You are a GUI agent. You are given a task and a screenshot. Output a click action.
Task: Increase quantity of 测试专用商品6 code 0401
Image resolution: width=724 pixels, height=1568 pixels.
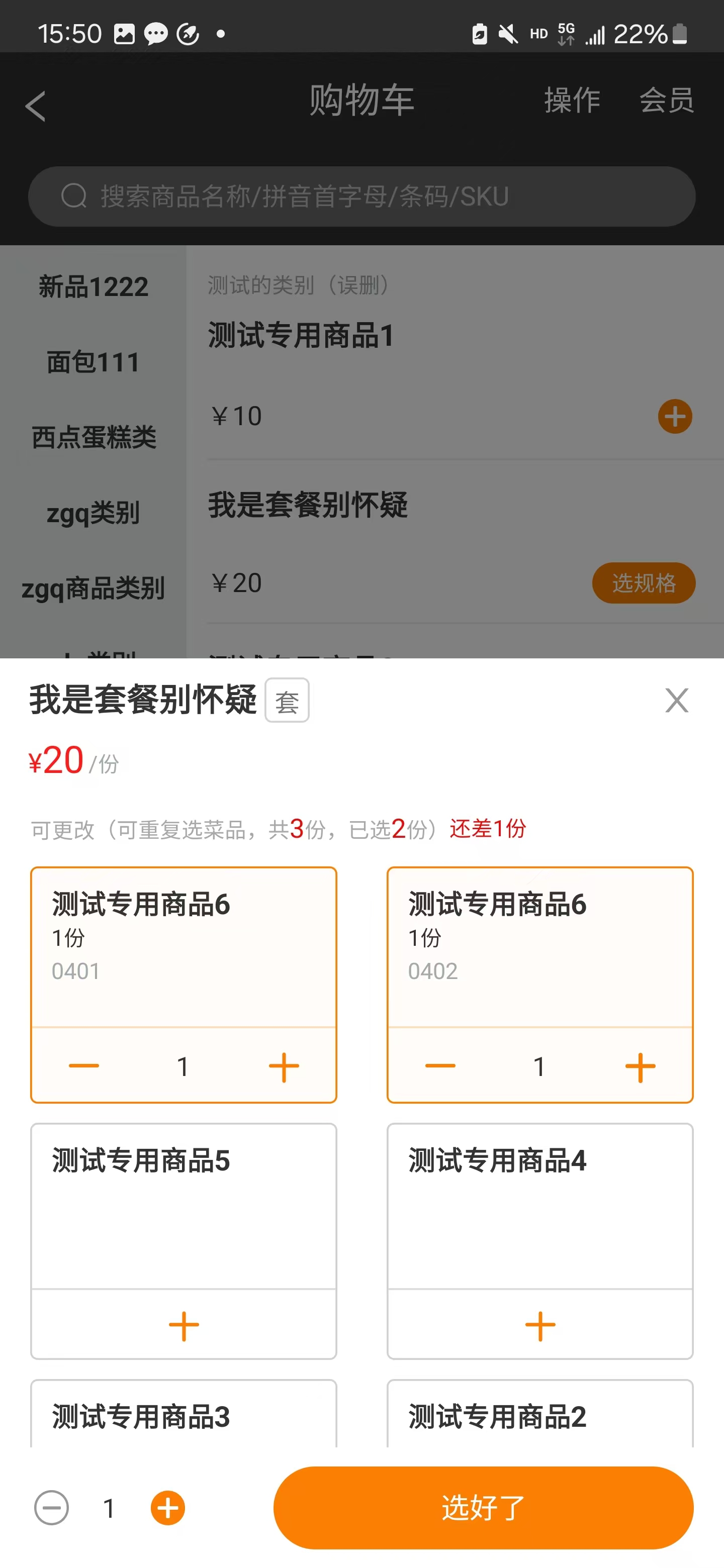284,1067
